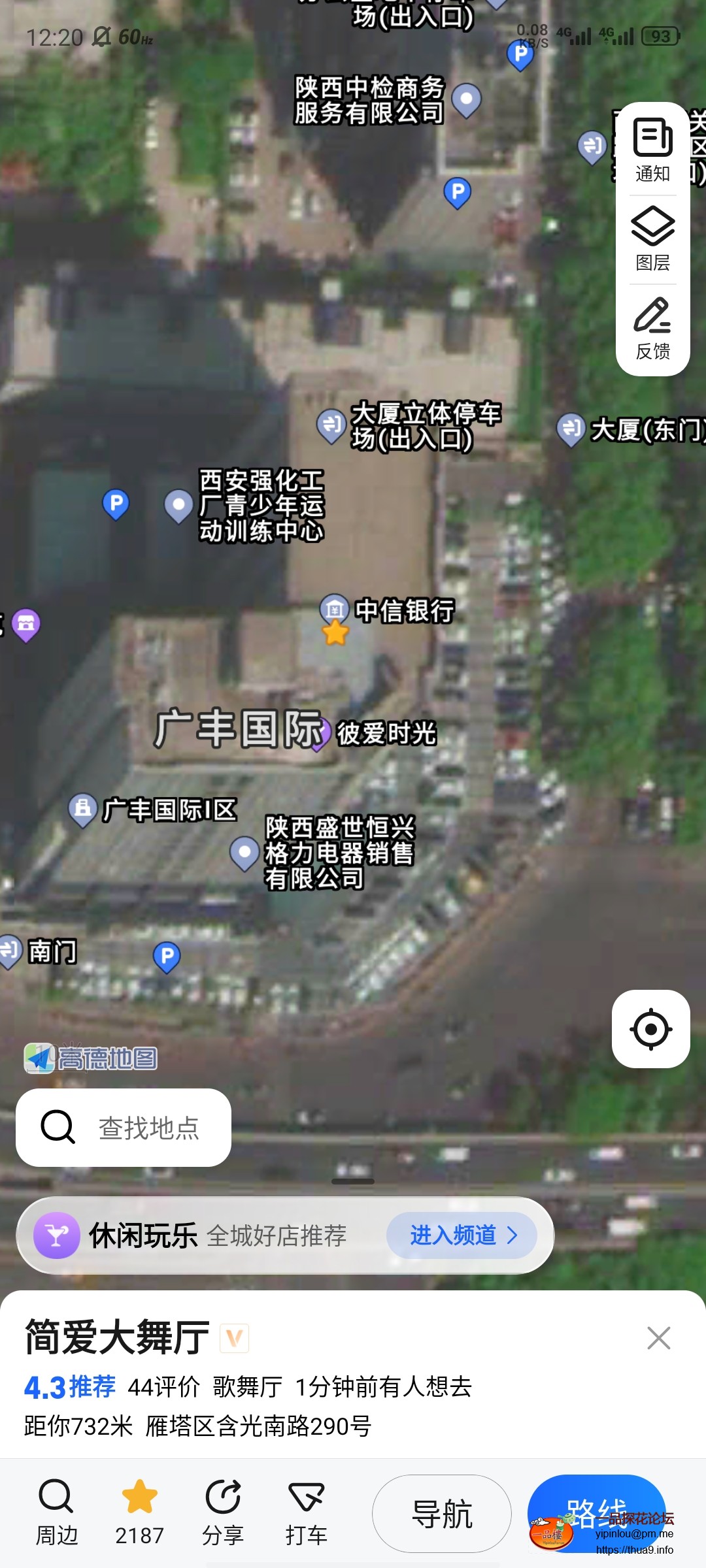The width and height of the screenshot is (706, 1568).
Task: Open 进入频道 channel with chevron arrow
Action: 461,1235
